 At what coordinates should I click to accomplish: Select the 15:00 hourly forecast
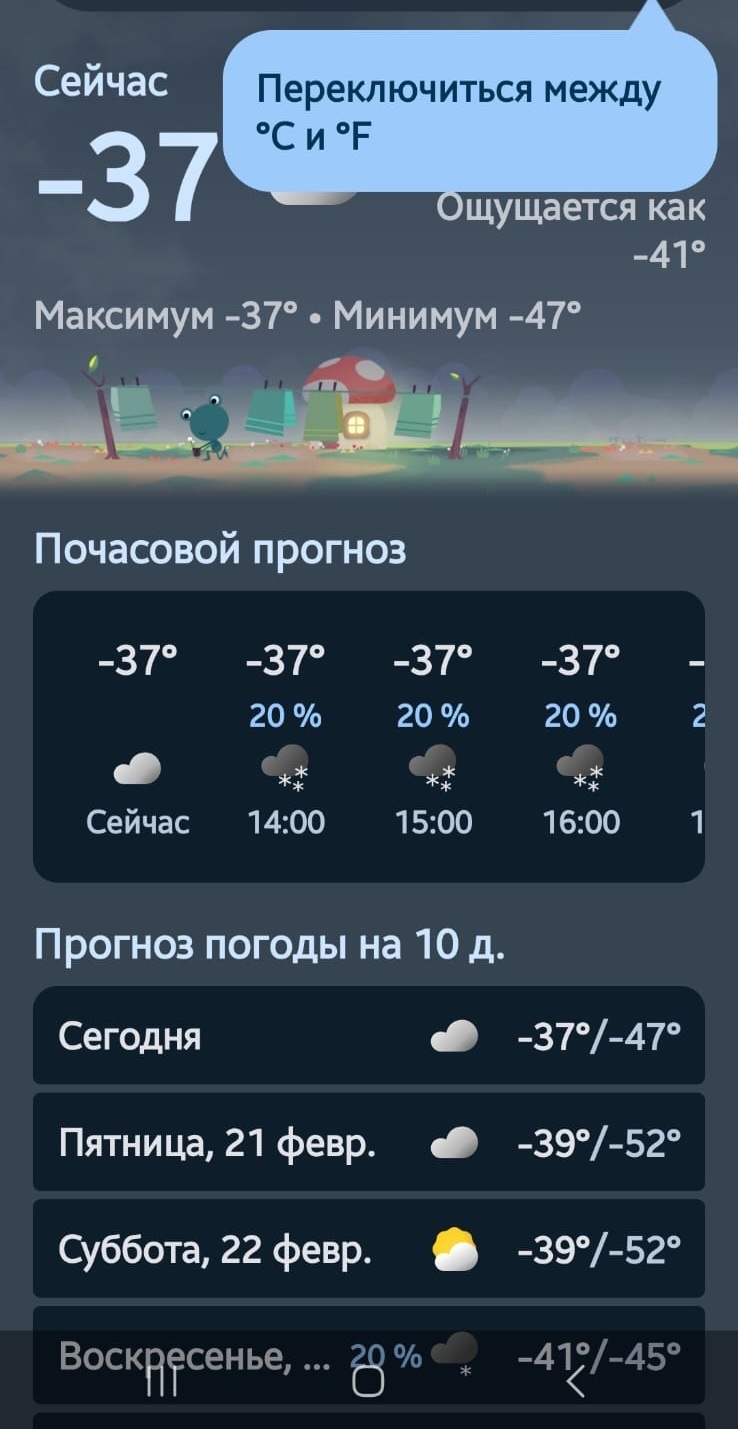tap(434, 738)
